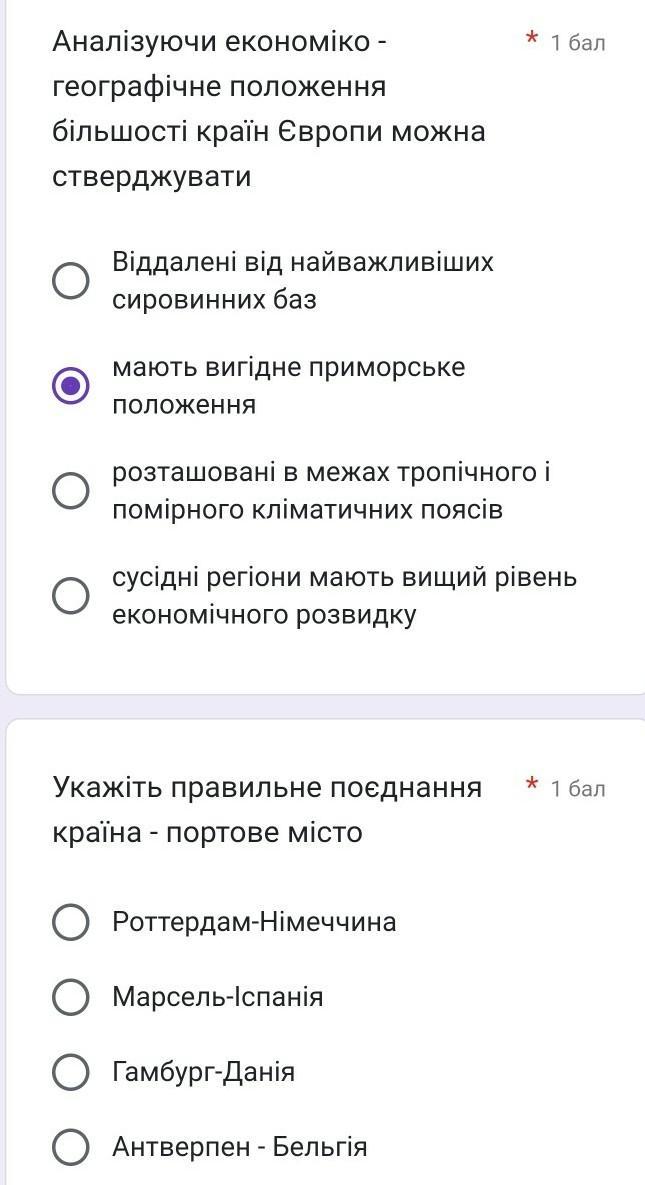Choose розташовані в межах тропічного і помірного поясів

tap(70, 491)
